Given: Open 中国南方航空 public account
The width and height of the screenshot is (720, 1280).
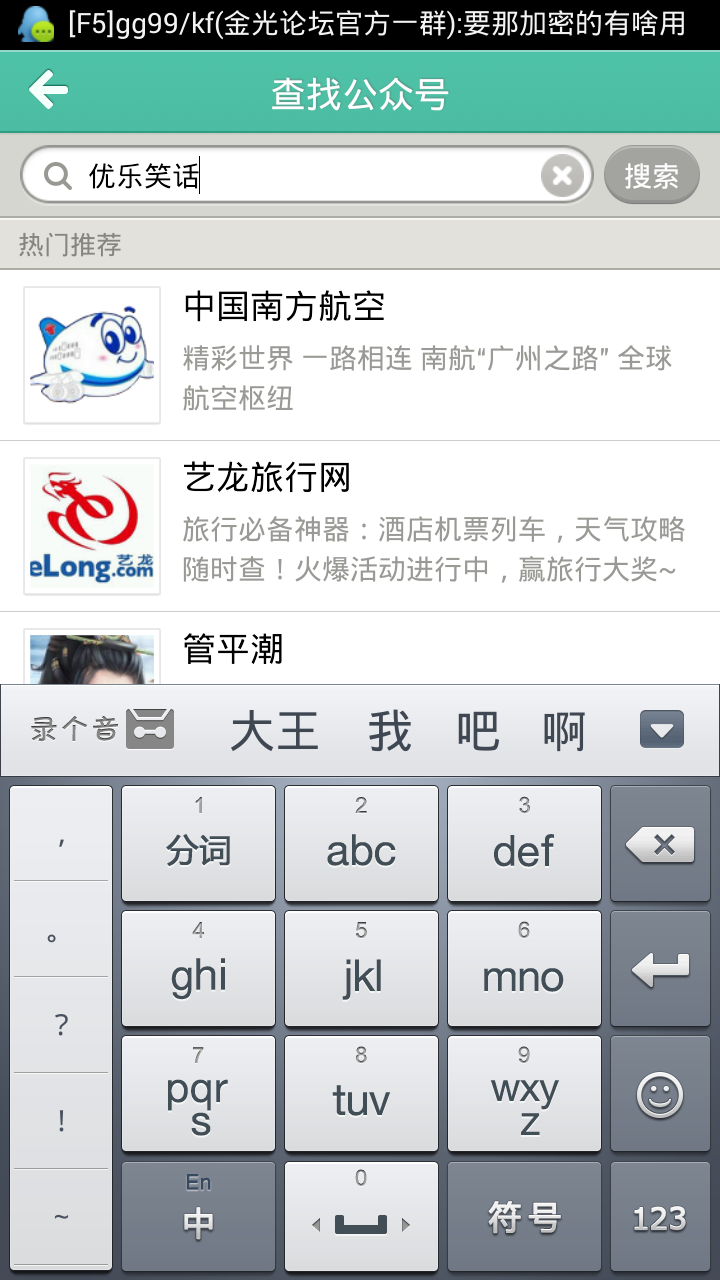Looking at the screenshot, I should pyautogui.click(x=360, y=355).
